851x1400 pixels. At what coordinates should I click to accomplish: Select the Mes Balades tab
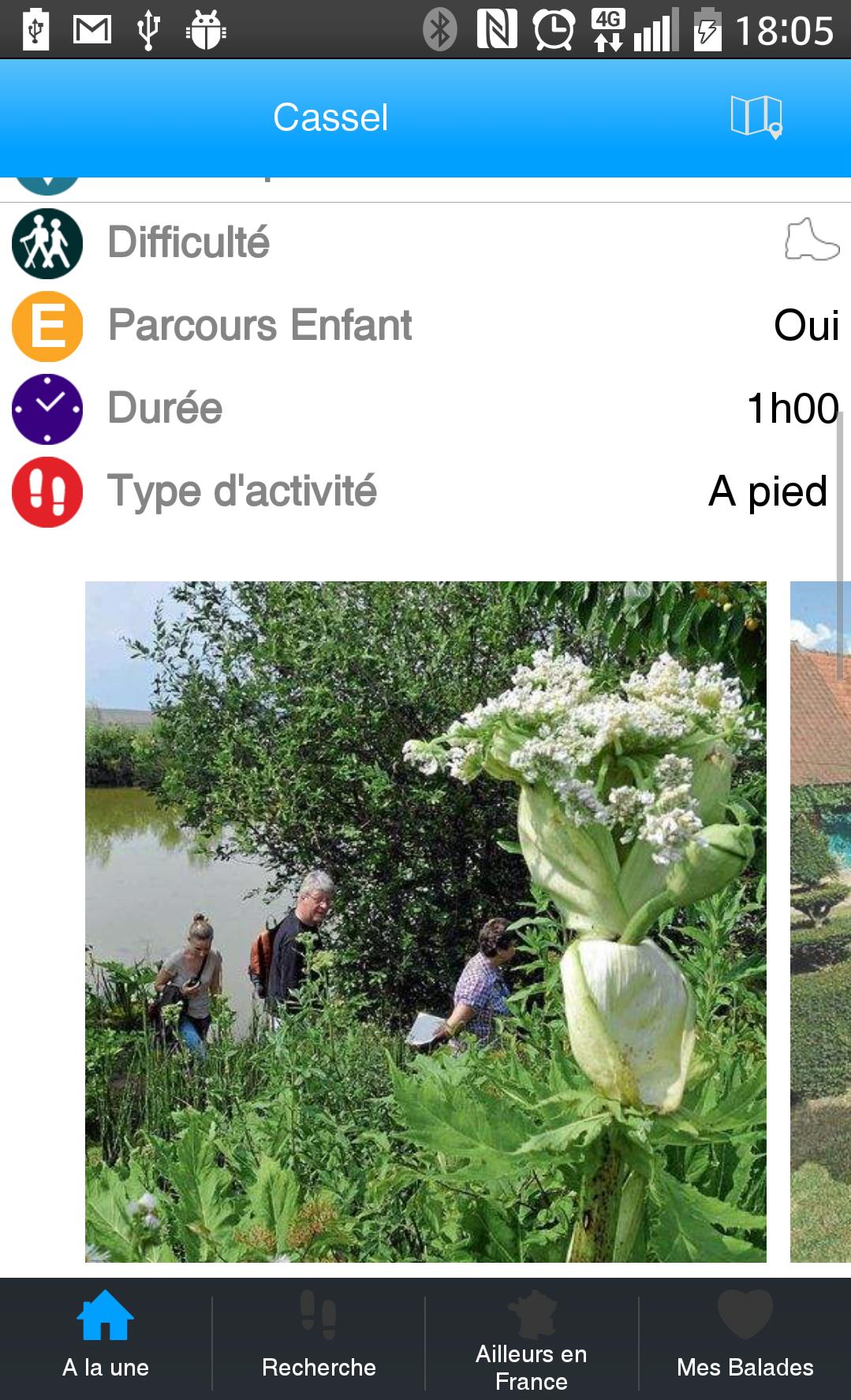pos(745,1339)
